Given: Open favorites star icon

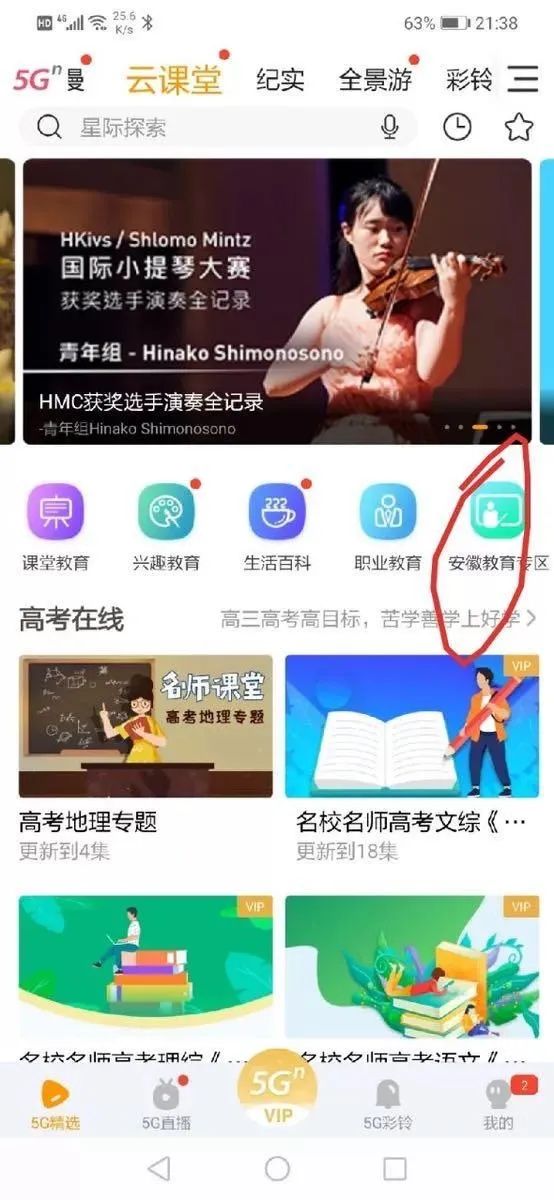Looking at the screenshot, I should point(518,127).
